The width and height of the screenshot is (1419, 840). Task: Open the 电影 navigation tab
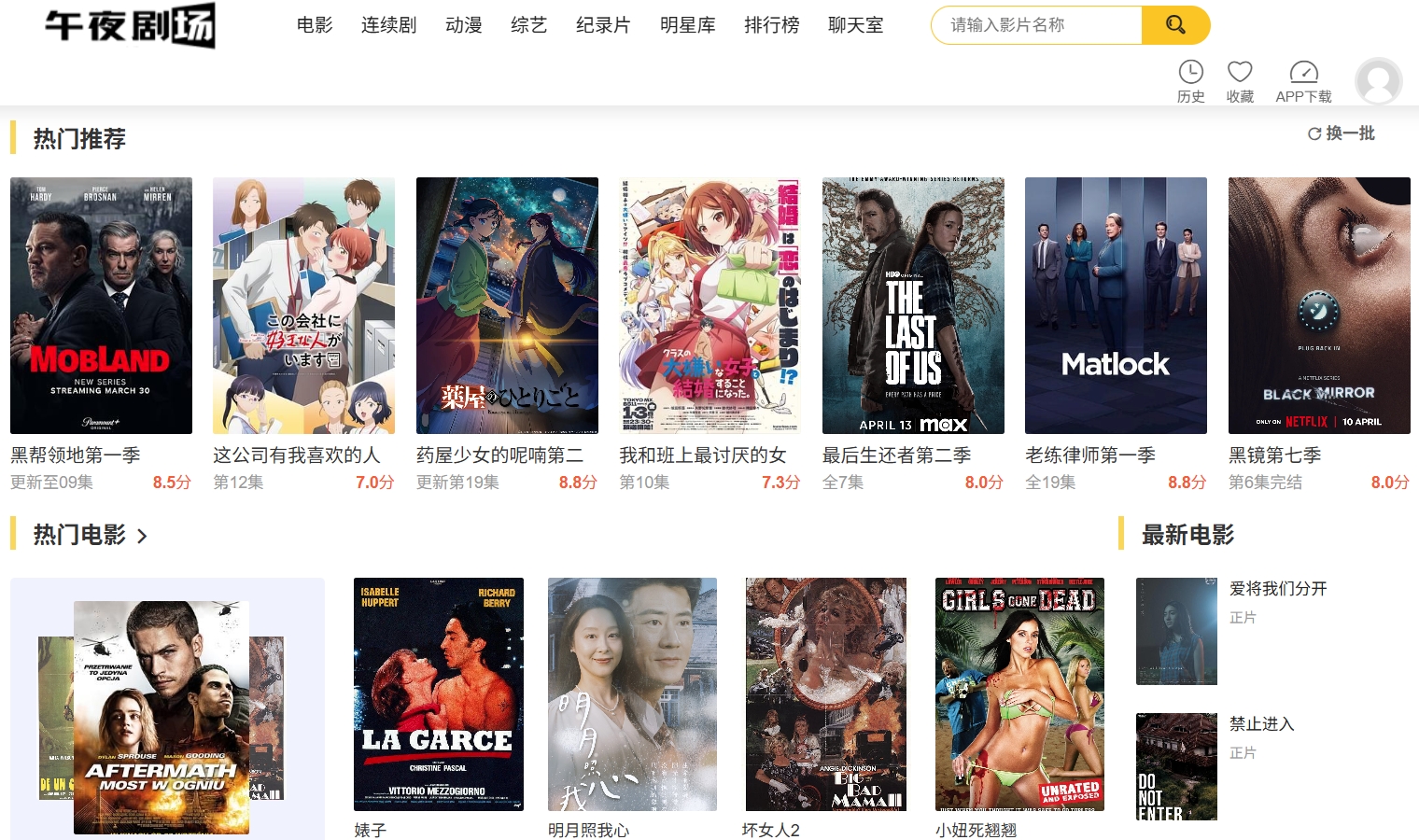[x=315, y=25]
